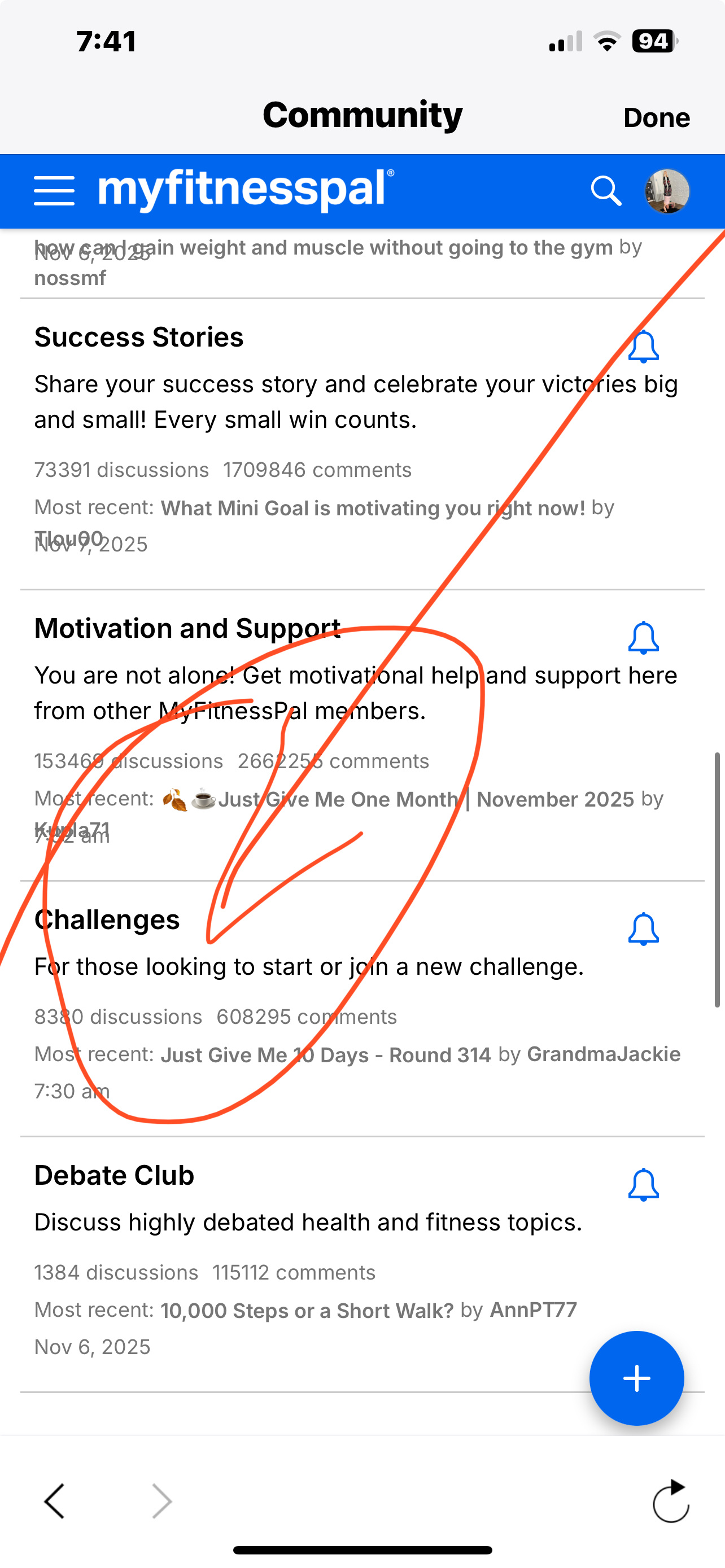
Task: Open 'Just Give Me 10 Days - Round 314'
Action: coord(326,1055)
